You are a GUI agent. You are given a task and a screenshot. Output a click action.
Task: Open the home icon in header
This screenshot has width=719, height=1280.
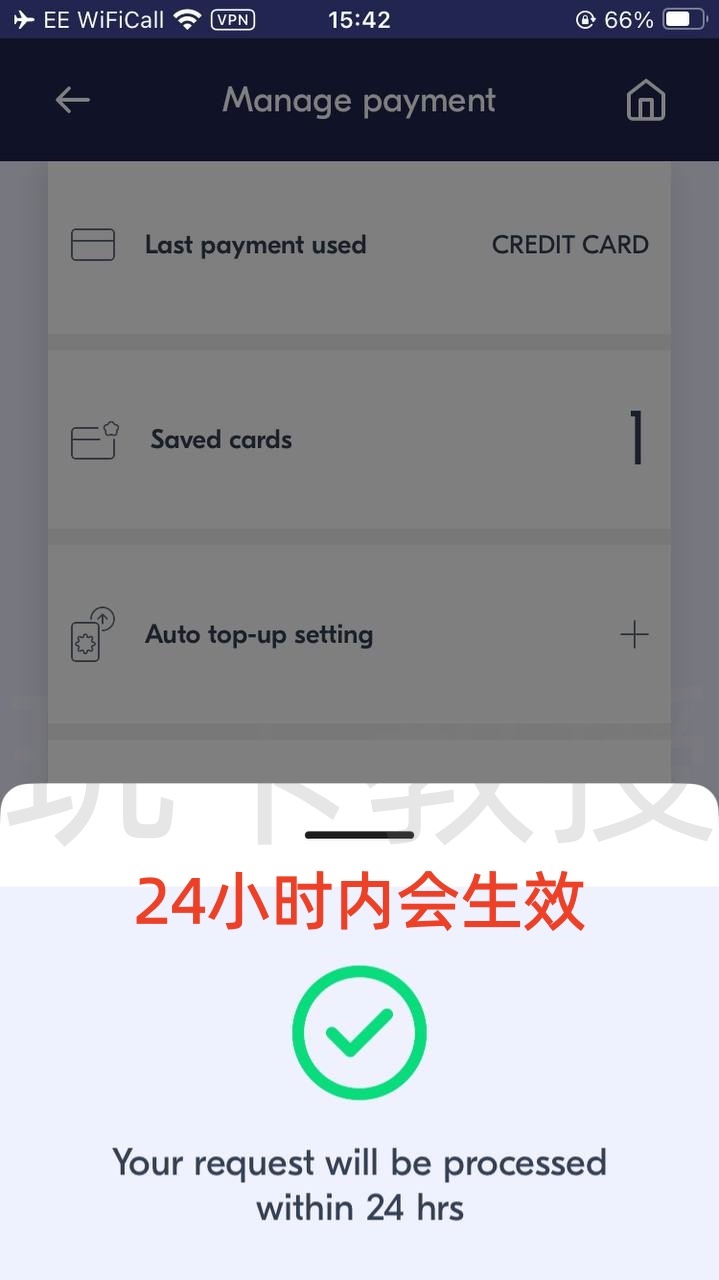coord(646,101)
